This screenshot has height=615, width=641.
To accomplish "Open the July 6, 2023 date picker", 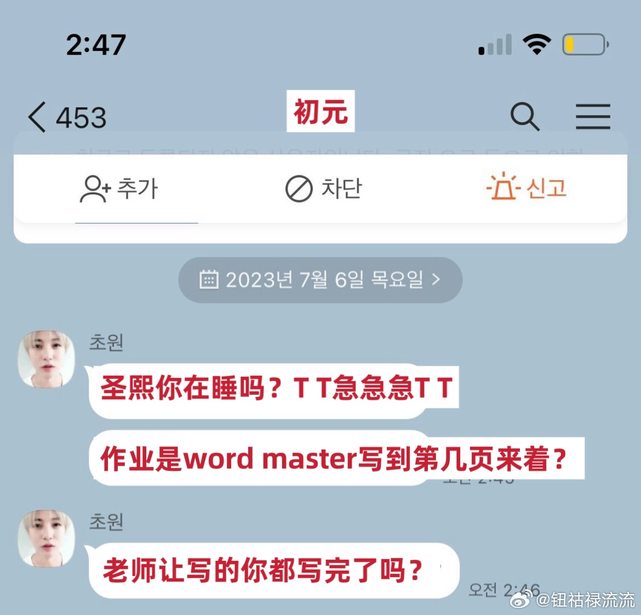I will (x=320, y=279).
